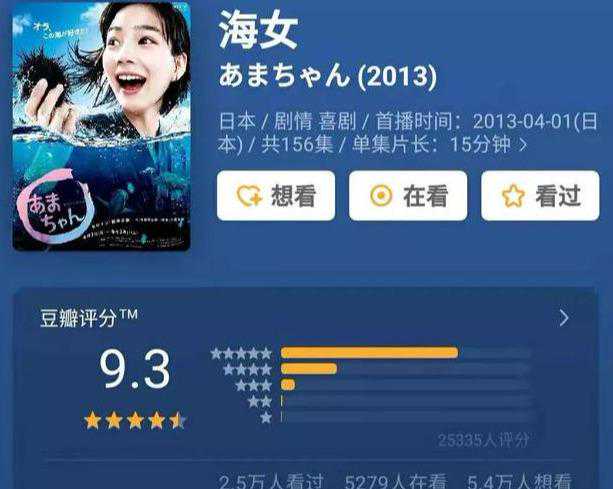The image size is (613, 489).
Task: Mark the show as 看过
Action: [x=539, y=196]
